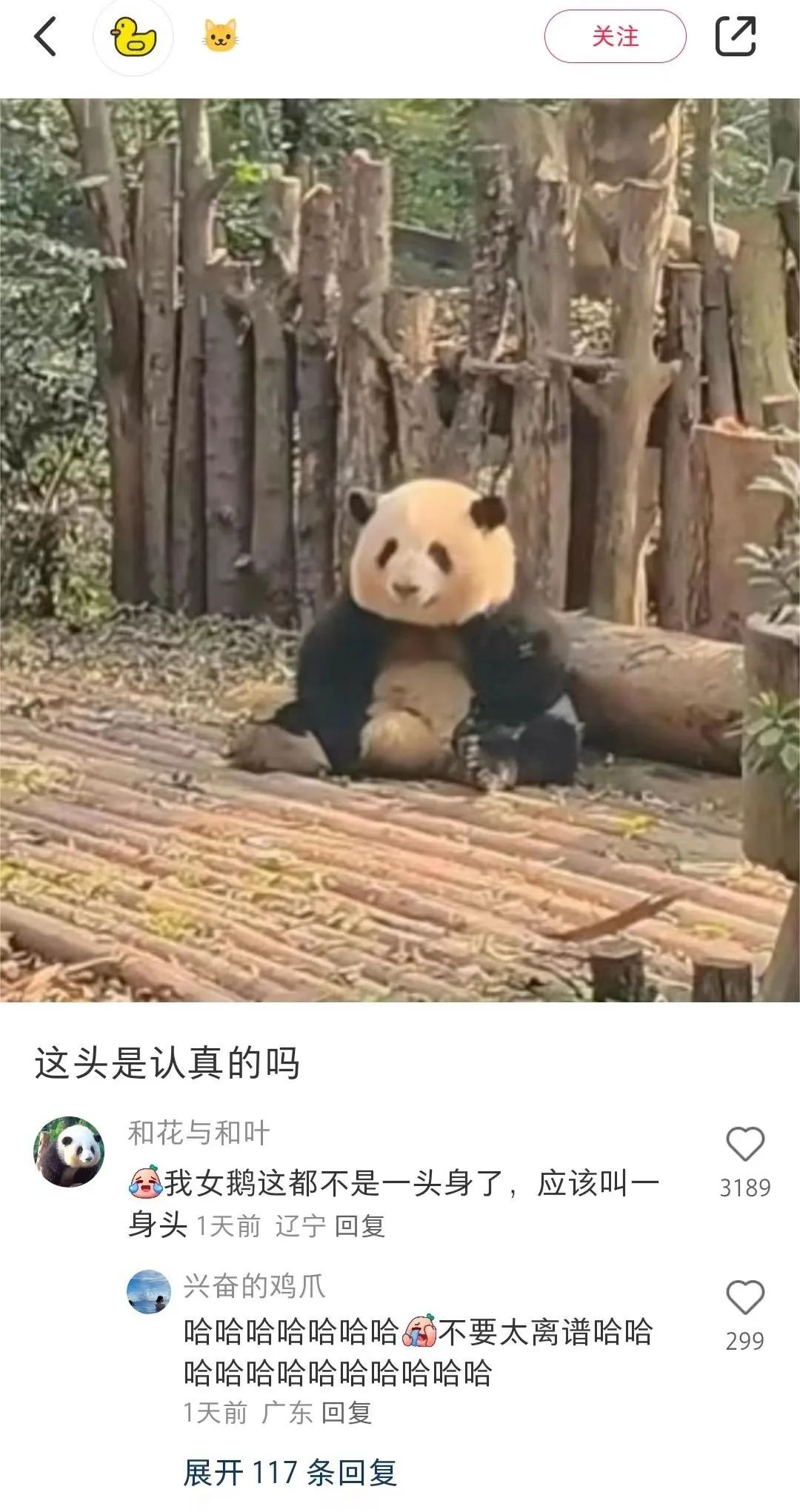Follow the author with the 关注 button

point(615,36)
